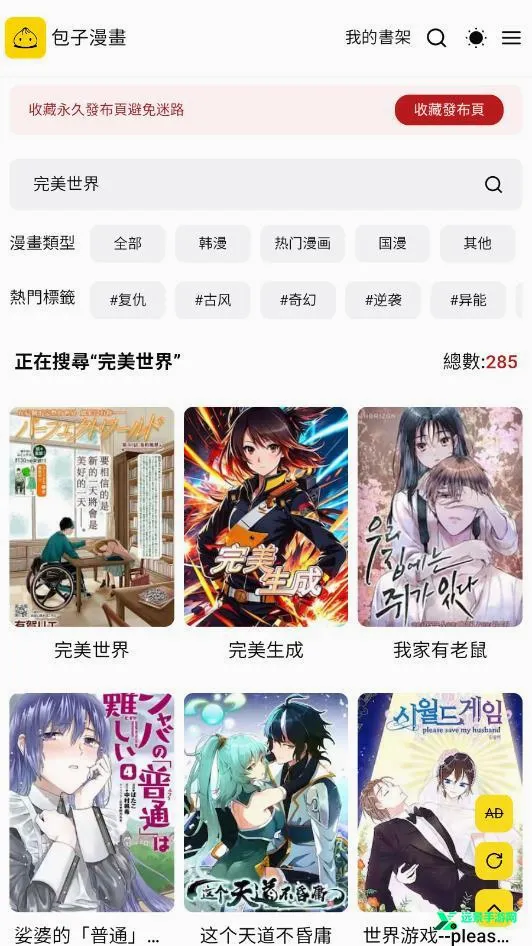Choose the #异能 tag
The image size is (532, 946).
[x=468, y=300]
